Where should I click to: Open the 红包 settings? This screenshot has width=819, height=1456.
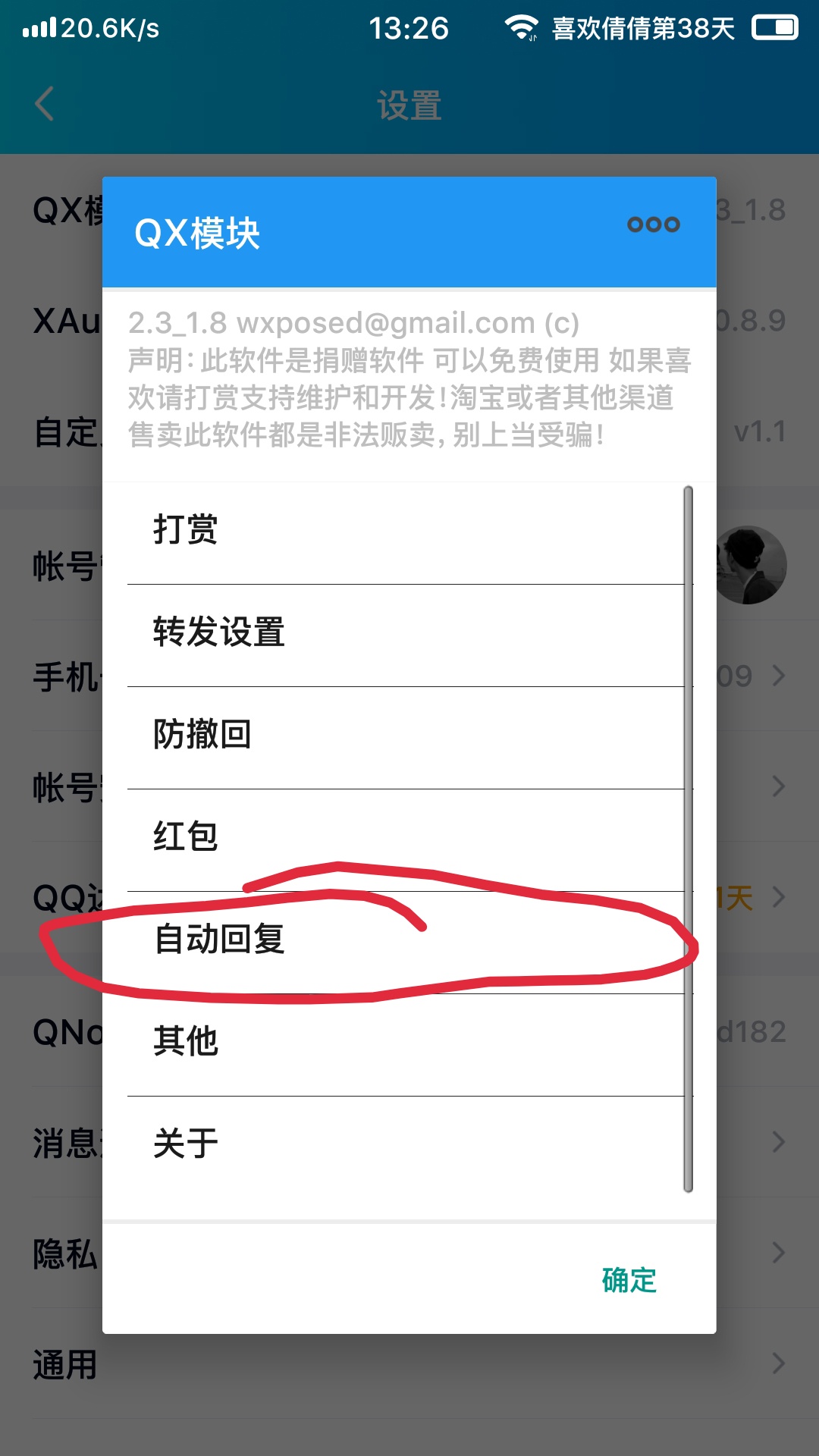(x=409, y=840)
